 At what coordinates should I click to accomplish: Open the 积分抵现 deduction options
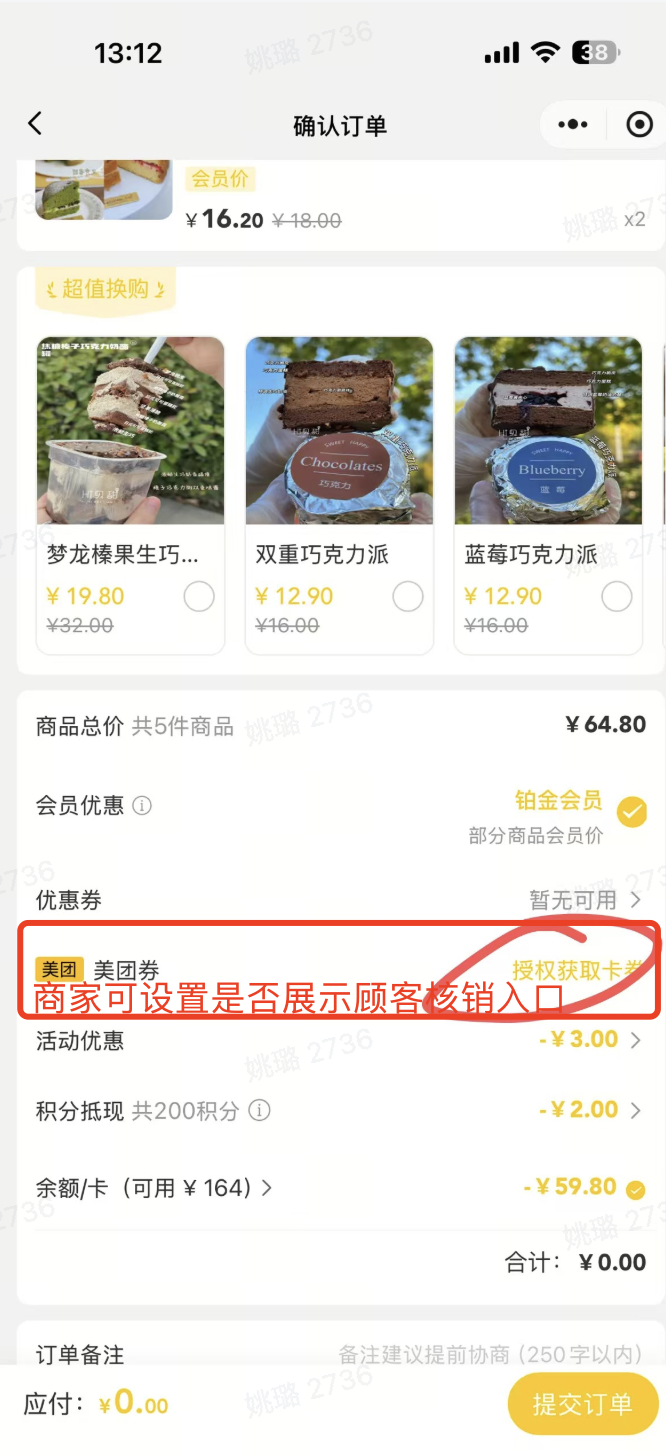pos(590,1110)
